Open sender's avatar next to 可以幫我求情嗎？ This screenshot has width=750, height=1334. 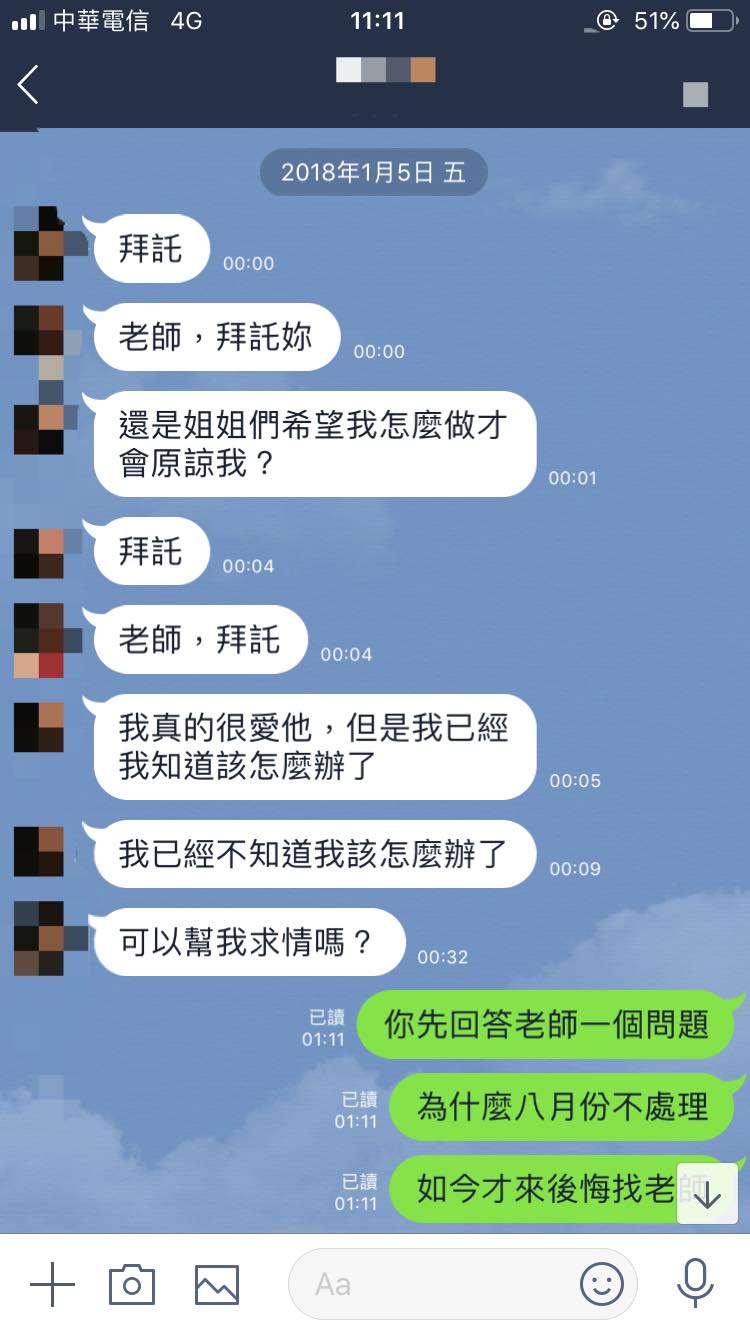pos(40,938)
